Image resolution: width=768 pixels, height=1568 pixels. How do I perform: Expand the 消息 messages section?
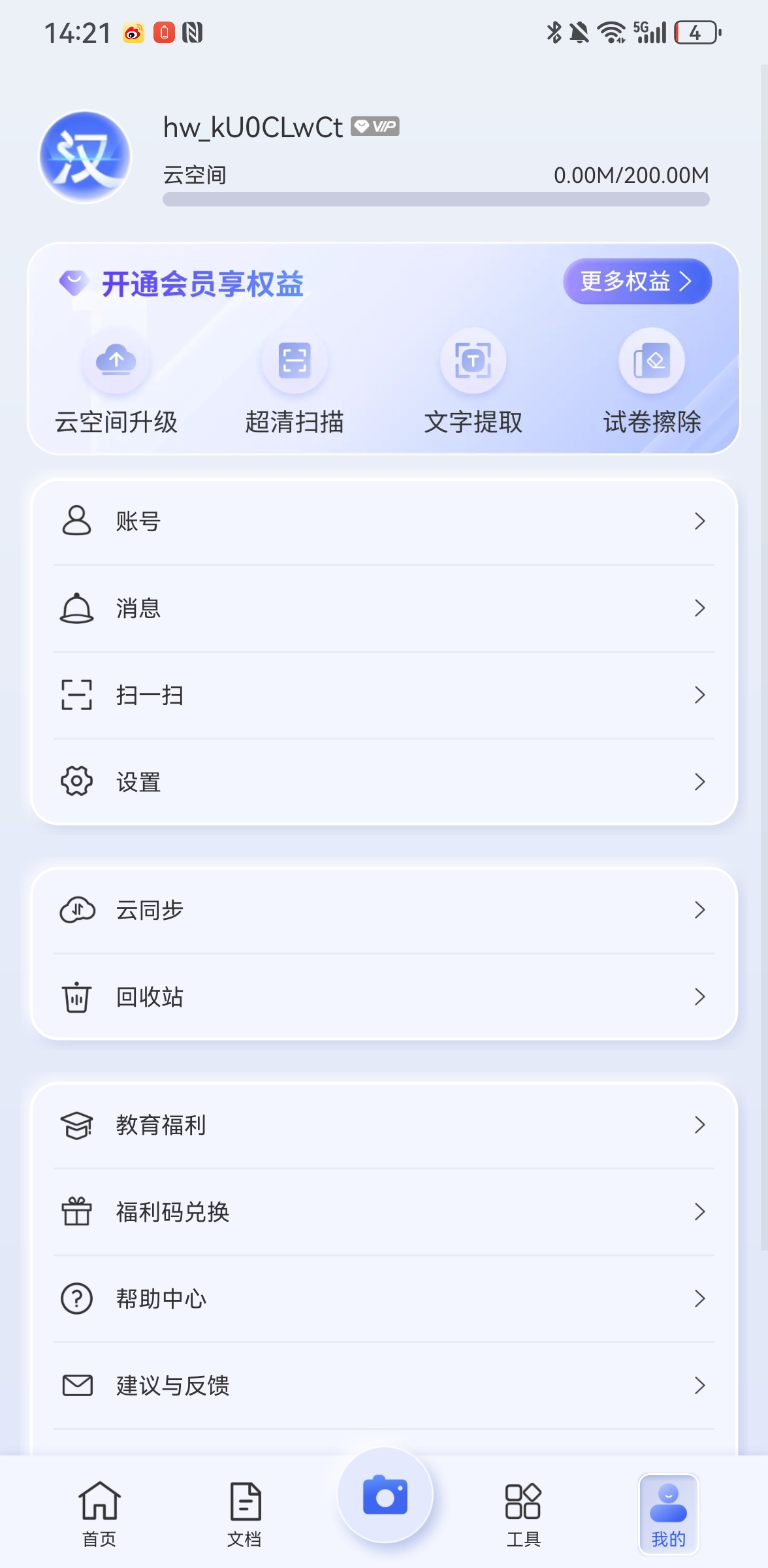click(384, 608)
